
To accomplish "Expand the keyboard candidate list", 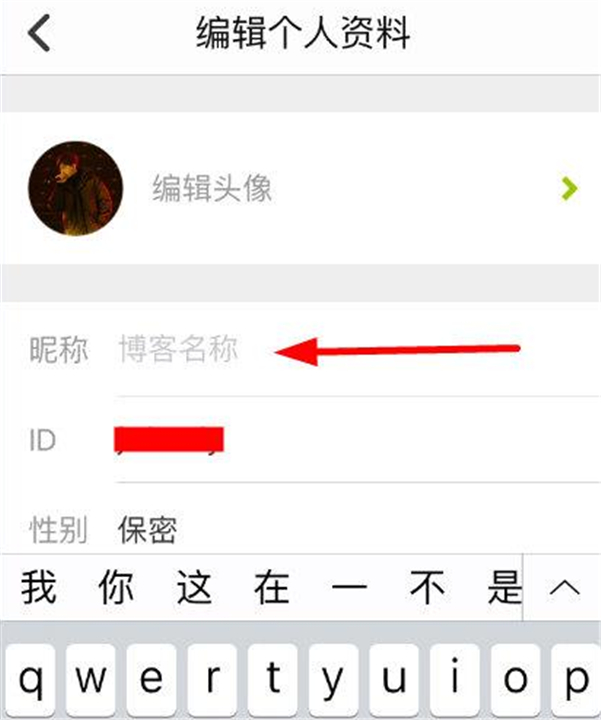I will point(563,587).
